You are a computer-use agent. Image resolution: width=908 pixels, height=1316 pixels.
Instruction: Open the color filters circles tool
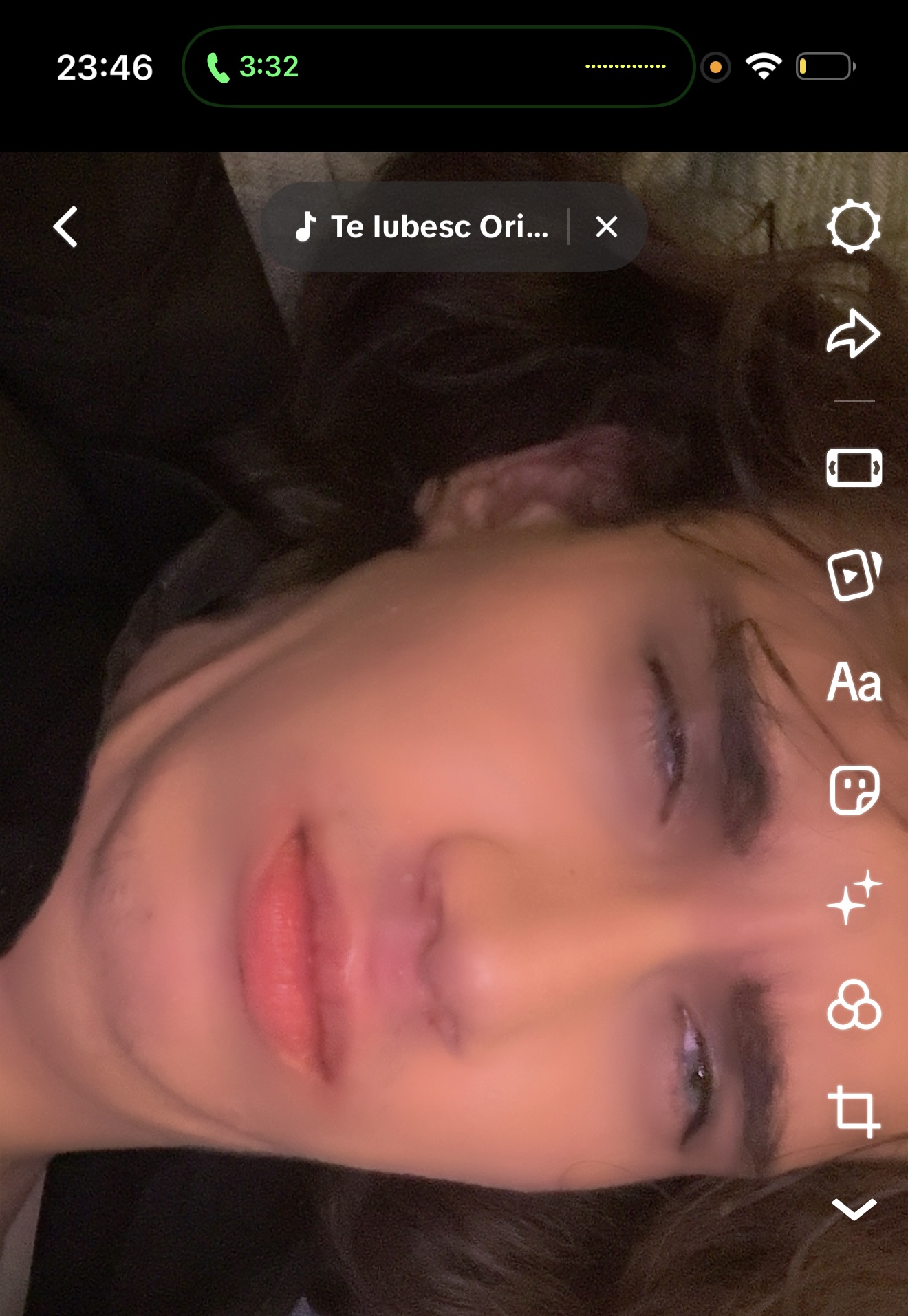(854, 1004)
